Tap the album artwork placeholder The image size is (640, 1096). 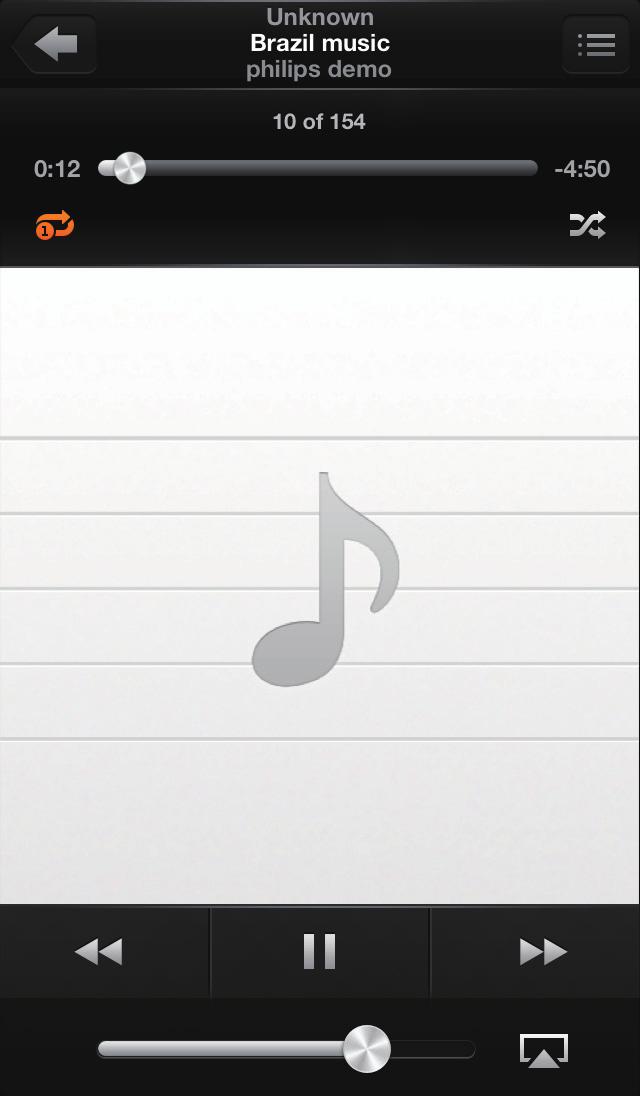click(320, 585)
